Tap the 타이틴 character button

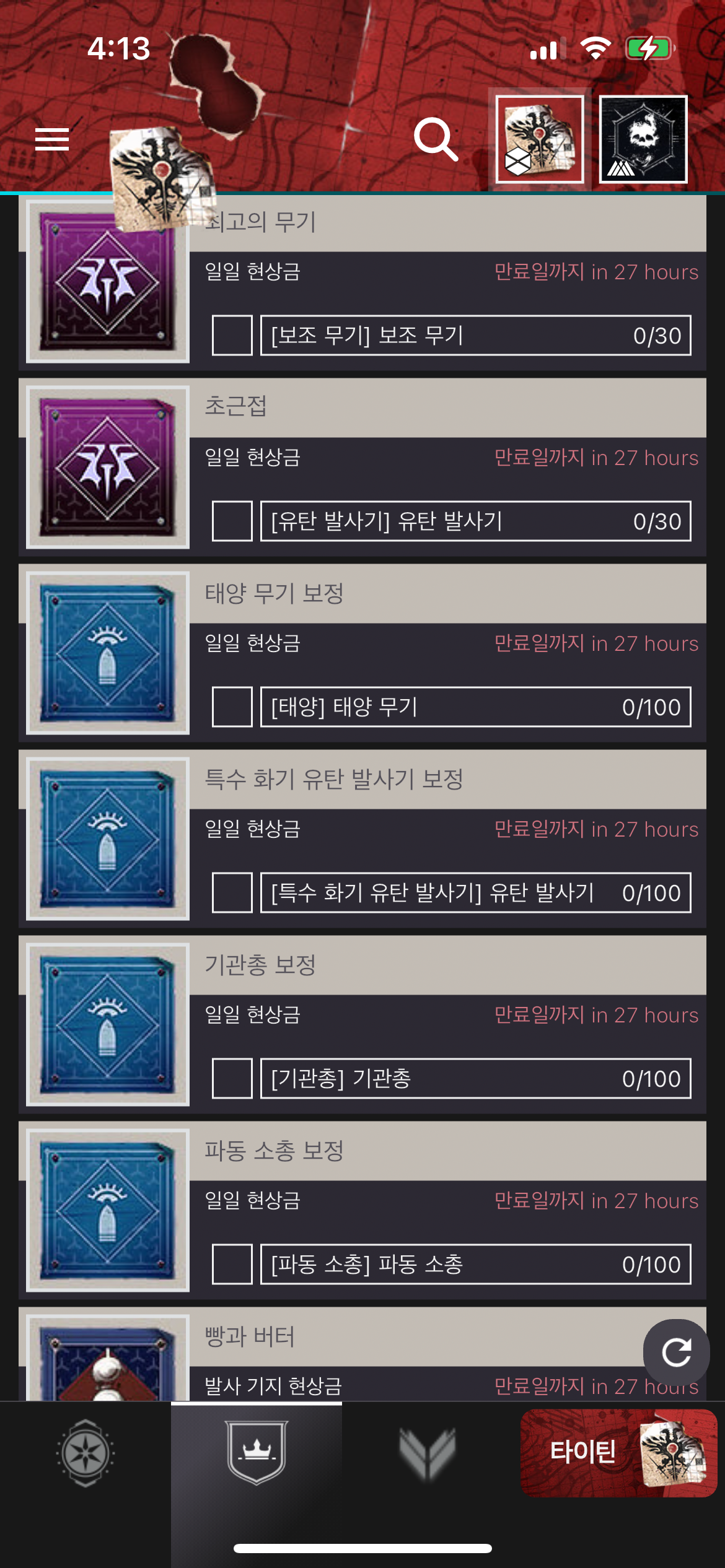click(618, 1453)
